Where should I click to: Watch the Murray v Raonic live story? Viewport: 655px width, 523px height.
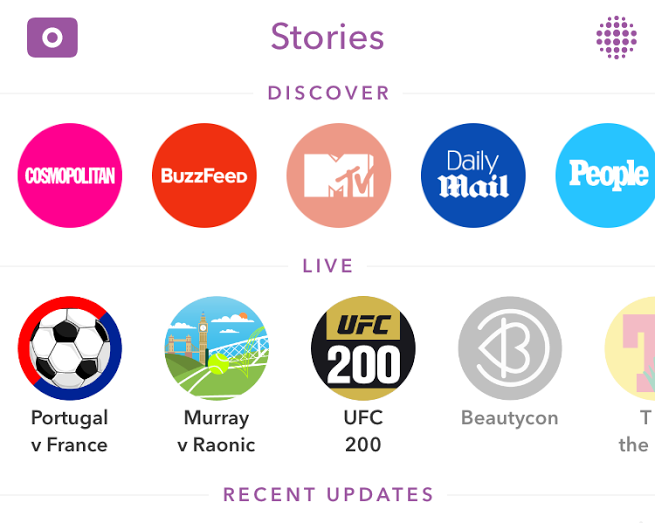tap(216, 349)
